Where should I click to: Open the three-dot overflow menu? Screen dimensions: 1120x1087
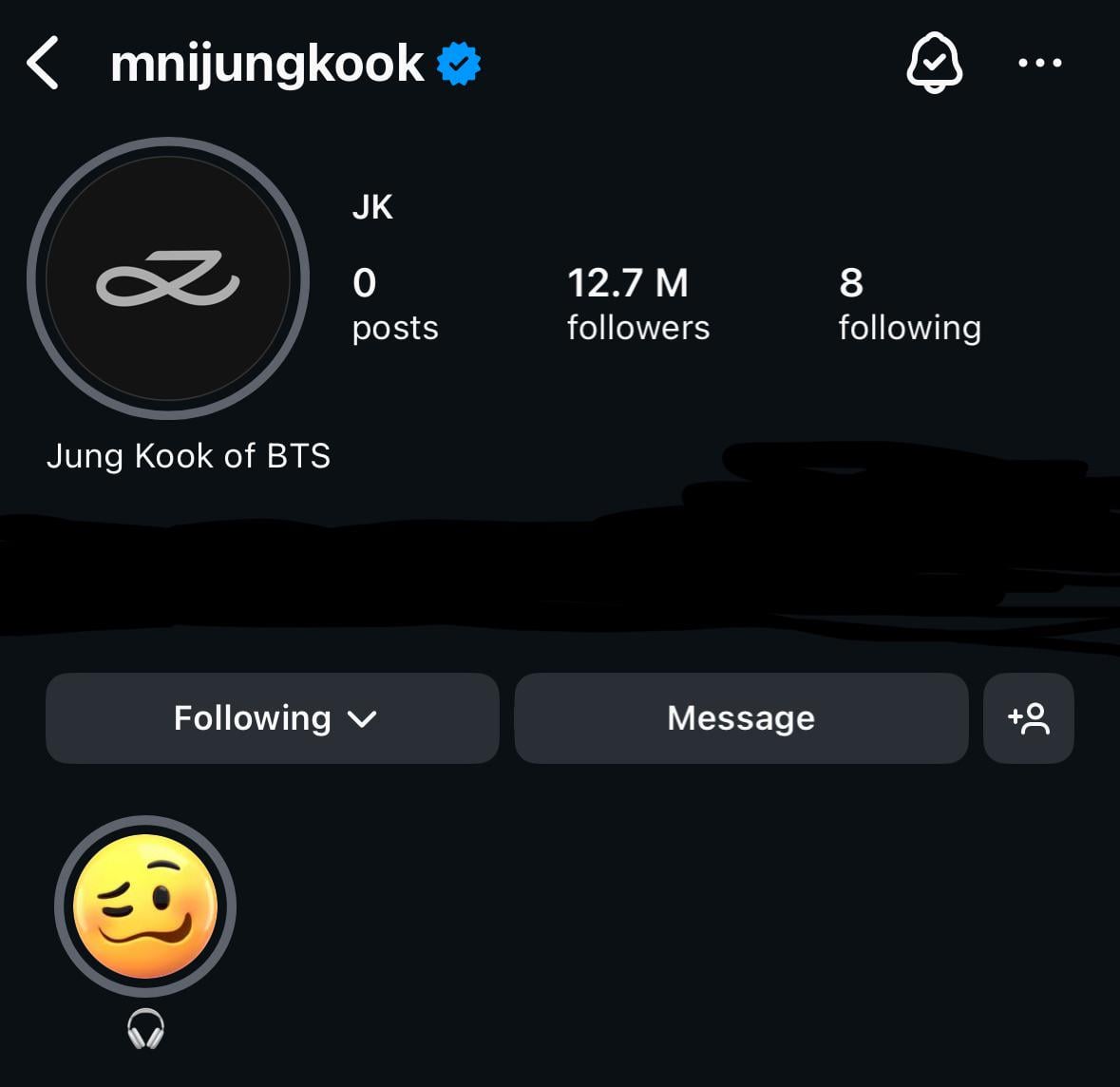1039,64
